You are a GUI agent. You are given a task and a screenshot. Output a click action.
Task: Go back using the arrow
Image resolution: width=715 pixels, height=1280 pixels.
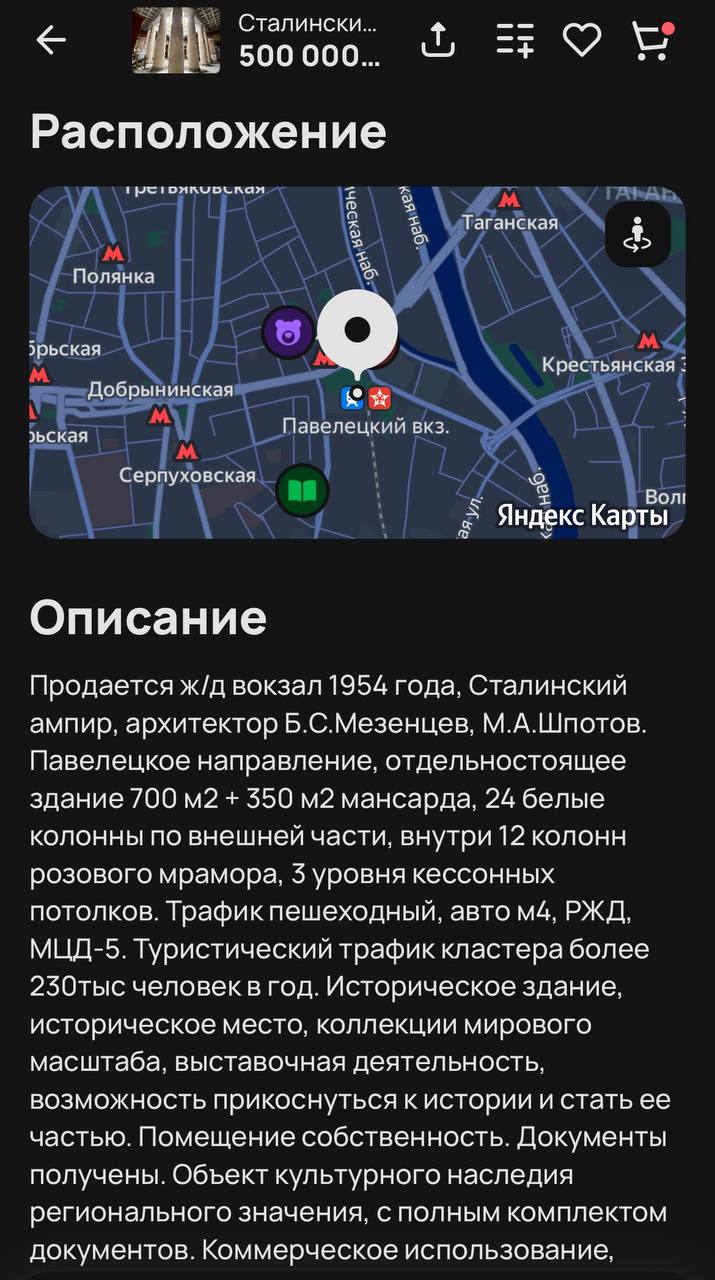point(51,40)
